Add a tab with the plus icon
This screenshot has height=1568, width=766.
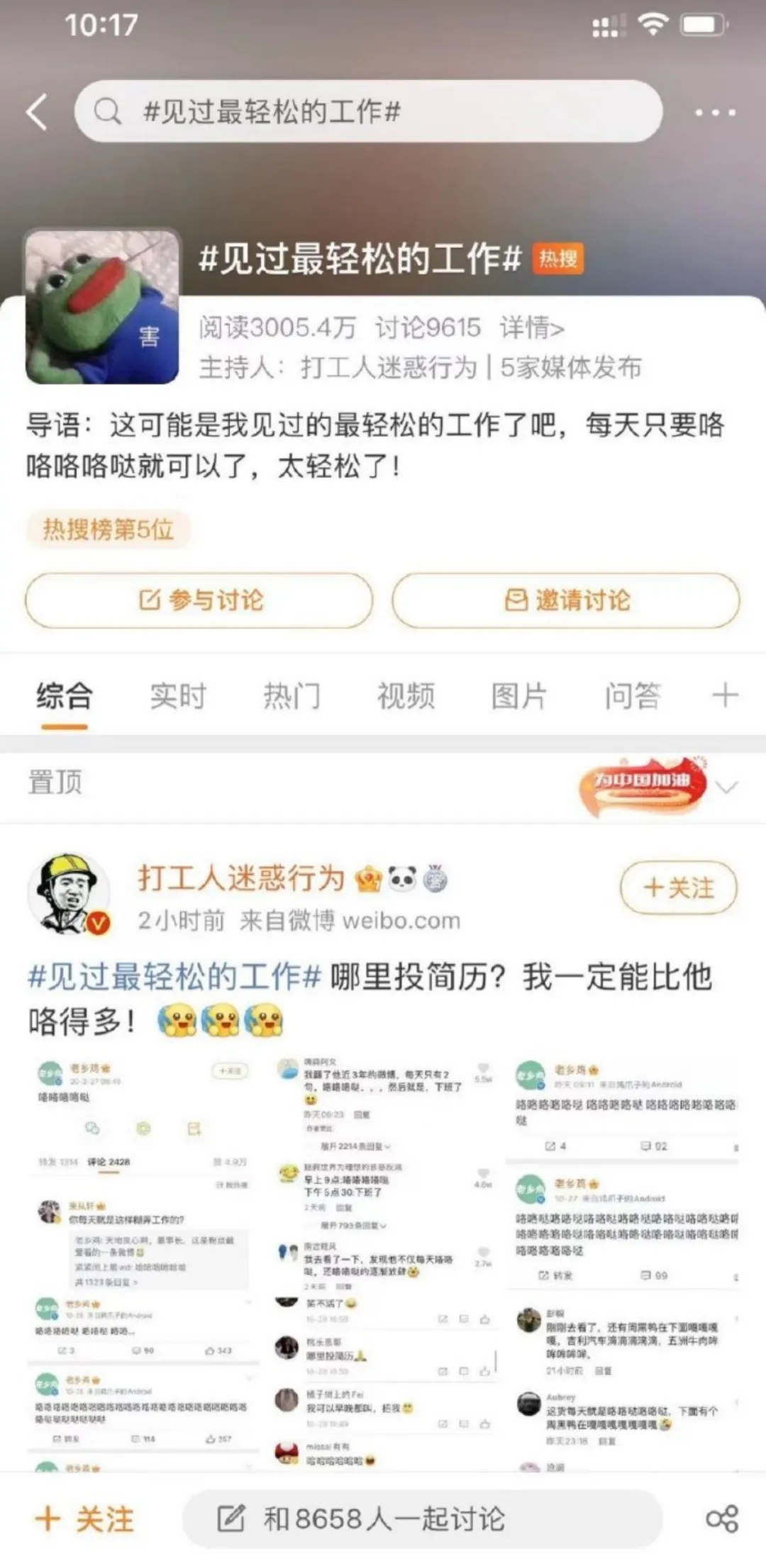tap(725, 695)
